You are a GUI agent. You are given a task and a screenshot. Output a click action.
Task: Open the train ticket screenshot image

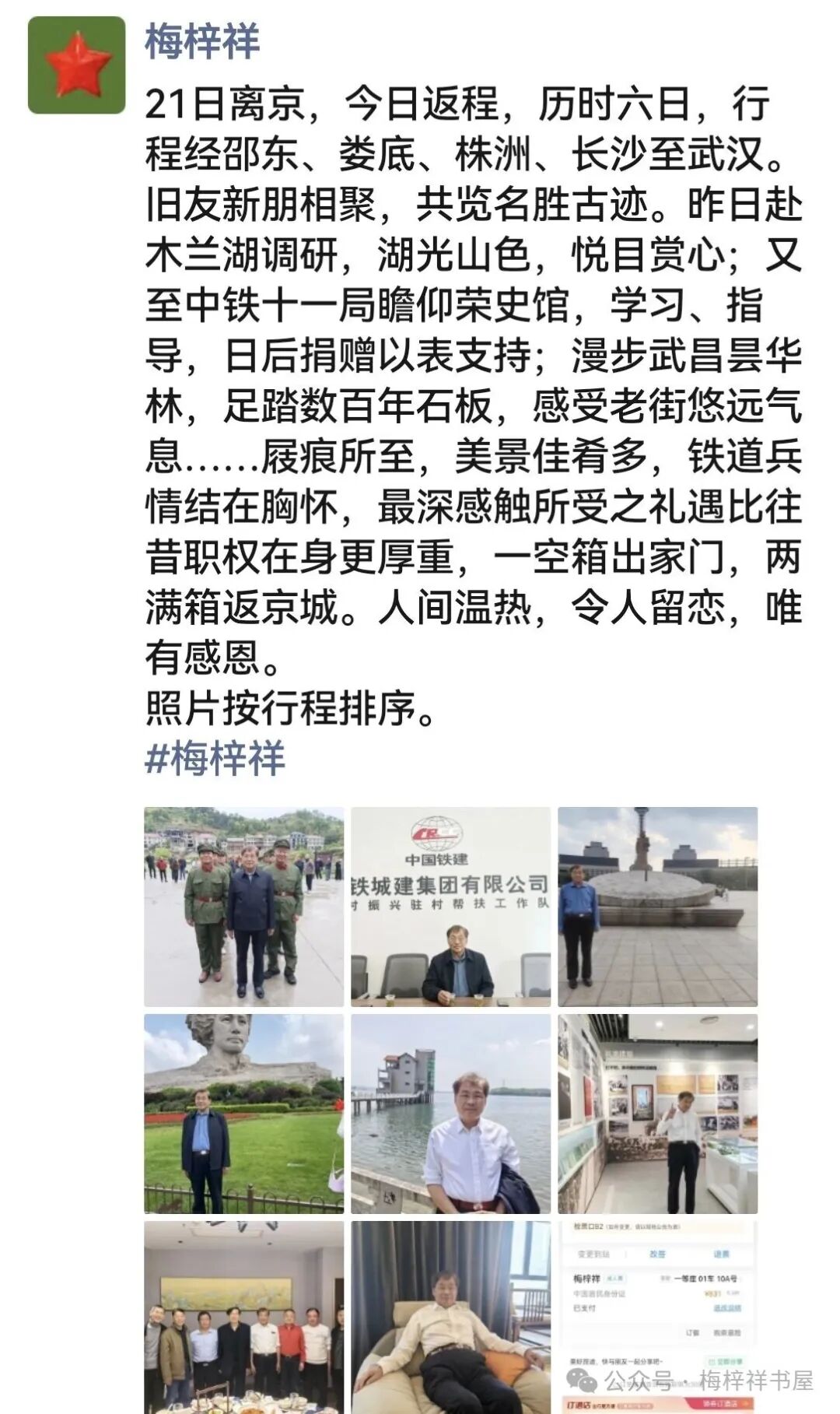[657, 1318]
